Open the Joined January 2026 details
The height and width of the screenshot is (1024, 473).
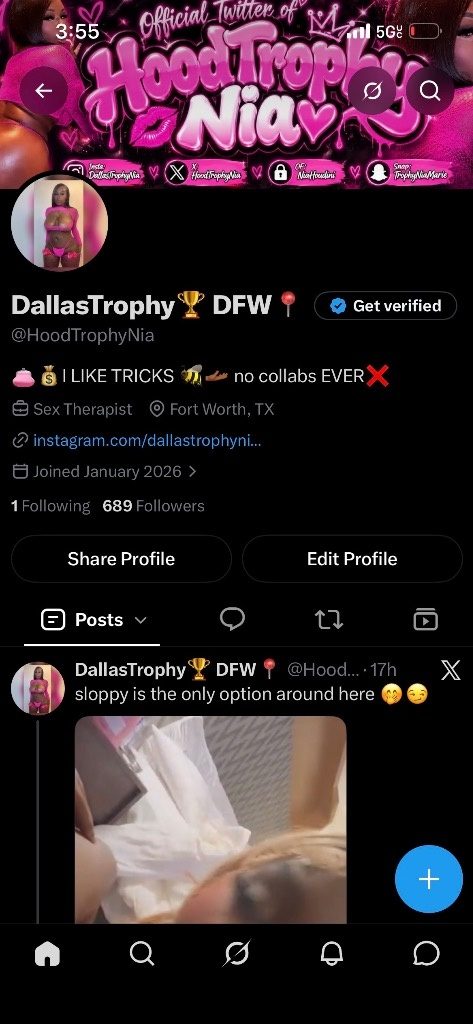click(105, 472)
